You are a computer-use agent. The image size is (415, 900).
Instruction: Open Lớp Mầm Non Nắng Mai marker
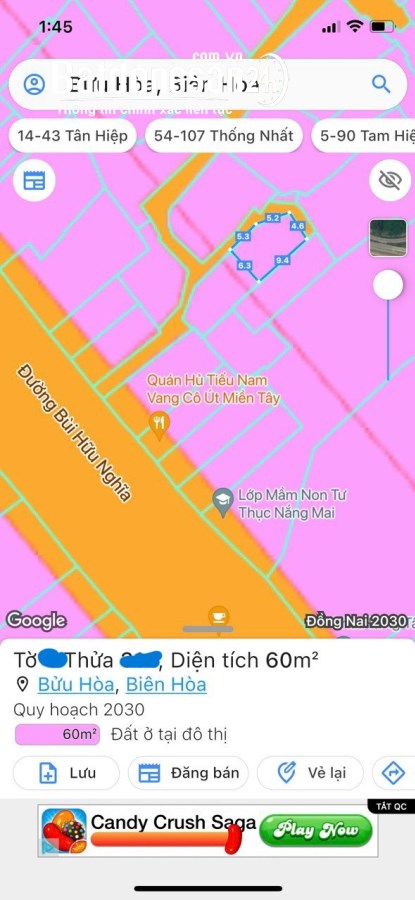[222, 503]
